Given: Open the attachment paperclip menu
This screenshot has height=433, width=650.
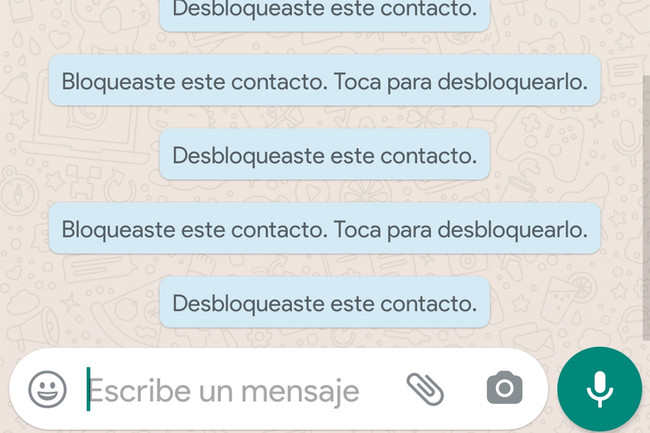Looking at the screenshot, I should (425, 388).
